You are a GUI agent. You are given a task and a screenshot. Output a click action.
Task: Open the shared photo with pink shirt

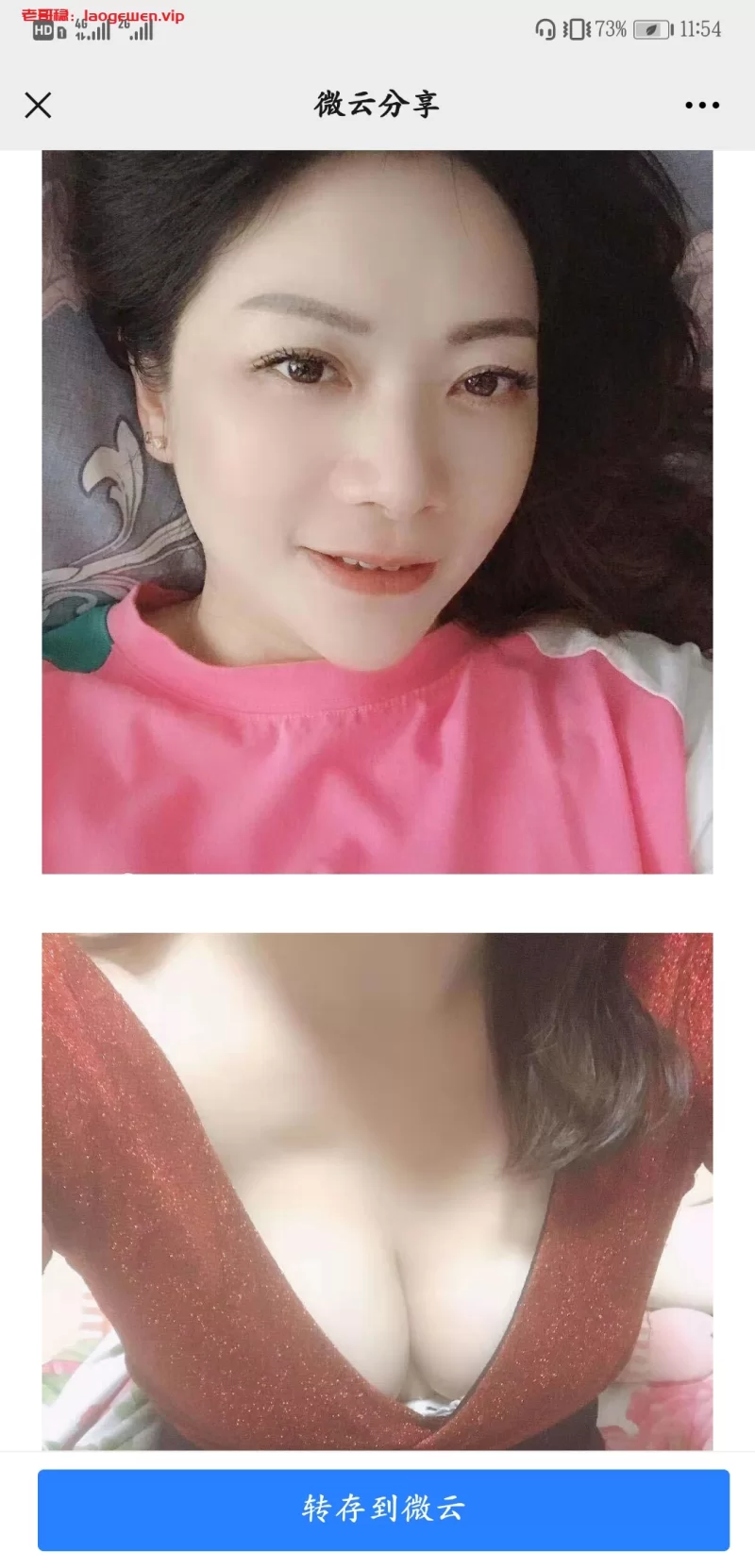[377, 511]
